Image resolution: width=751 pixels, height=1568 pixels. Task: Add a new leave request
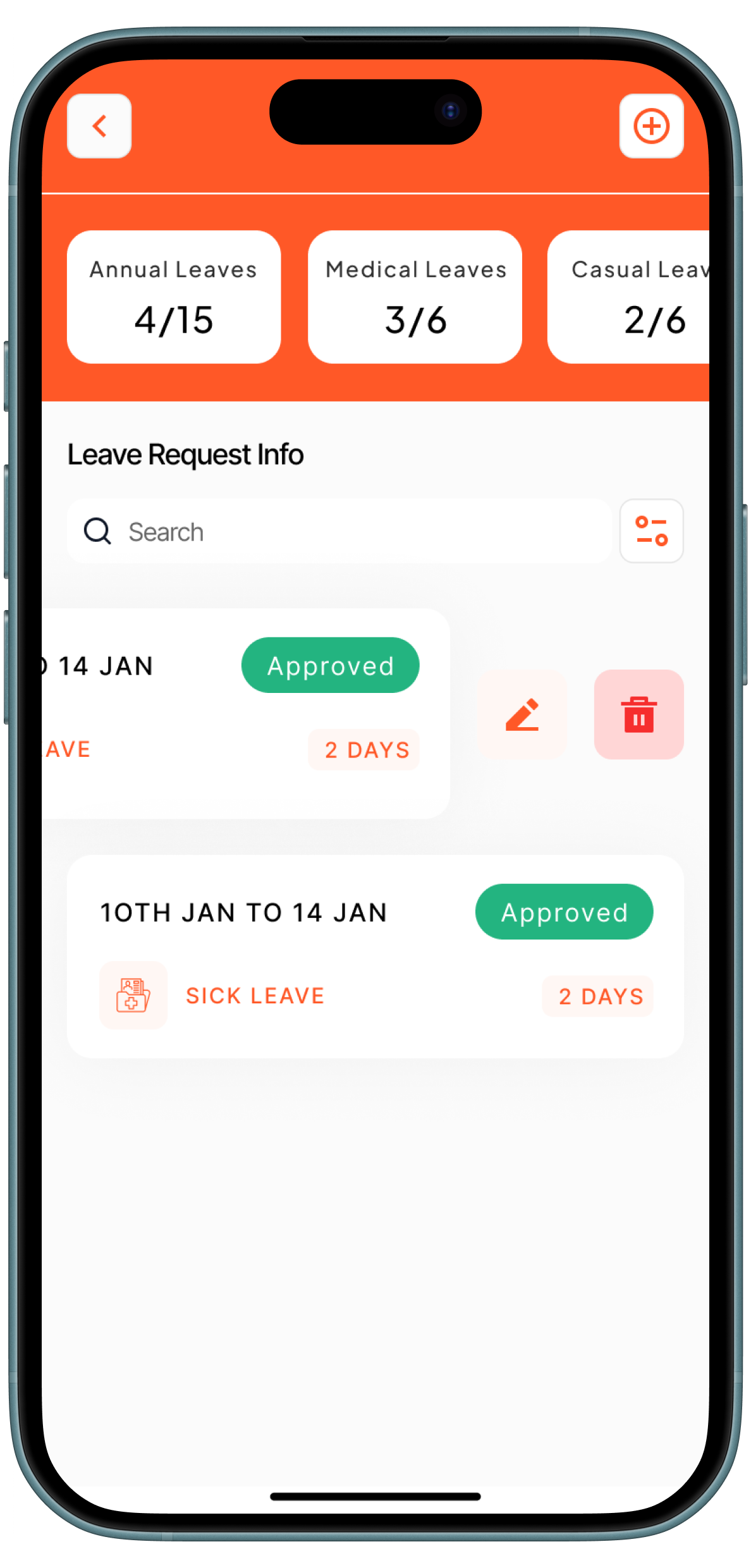(651, 126)
